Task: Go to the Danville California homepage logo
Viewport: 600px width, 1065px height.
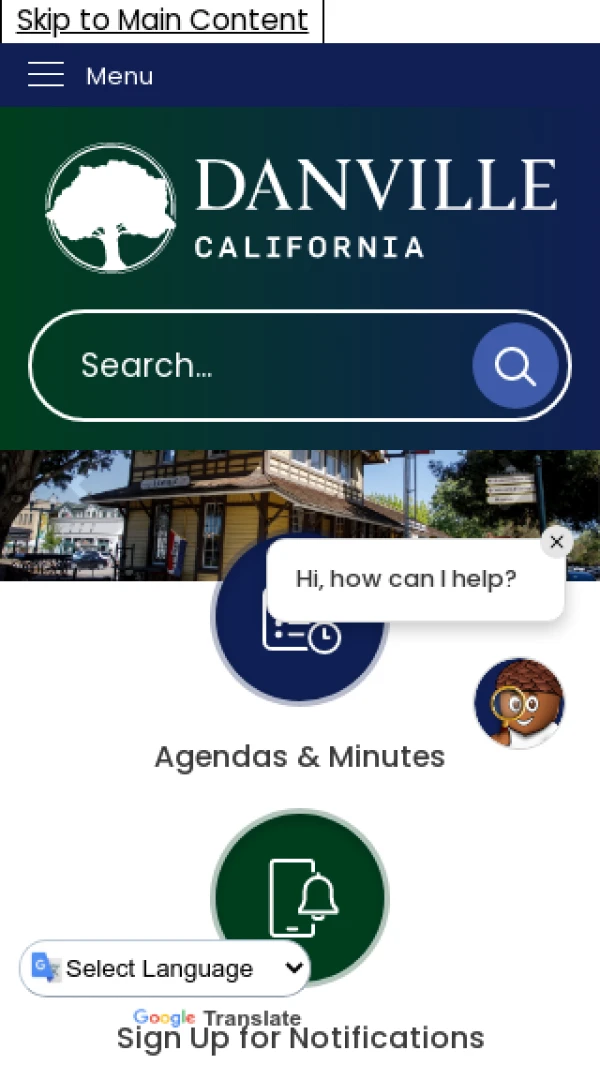Action: click(300, 208)
